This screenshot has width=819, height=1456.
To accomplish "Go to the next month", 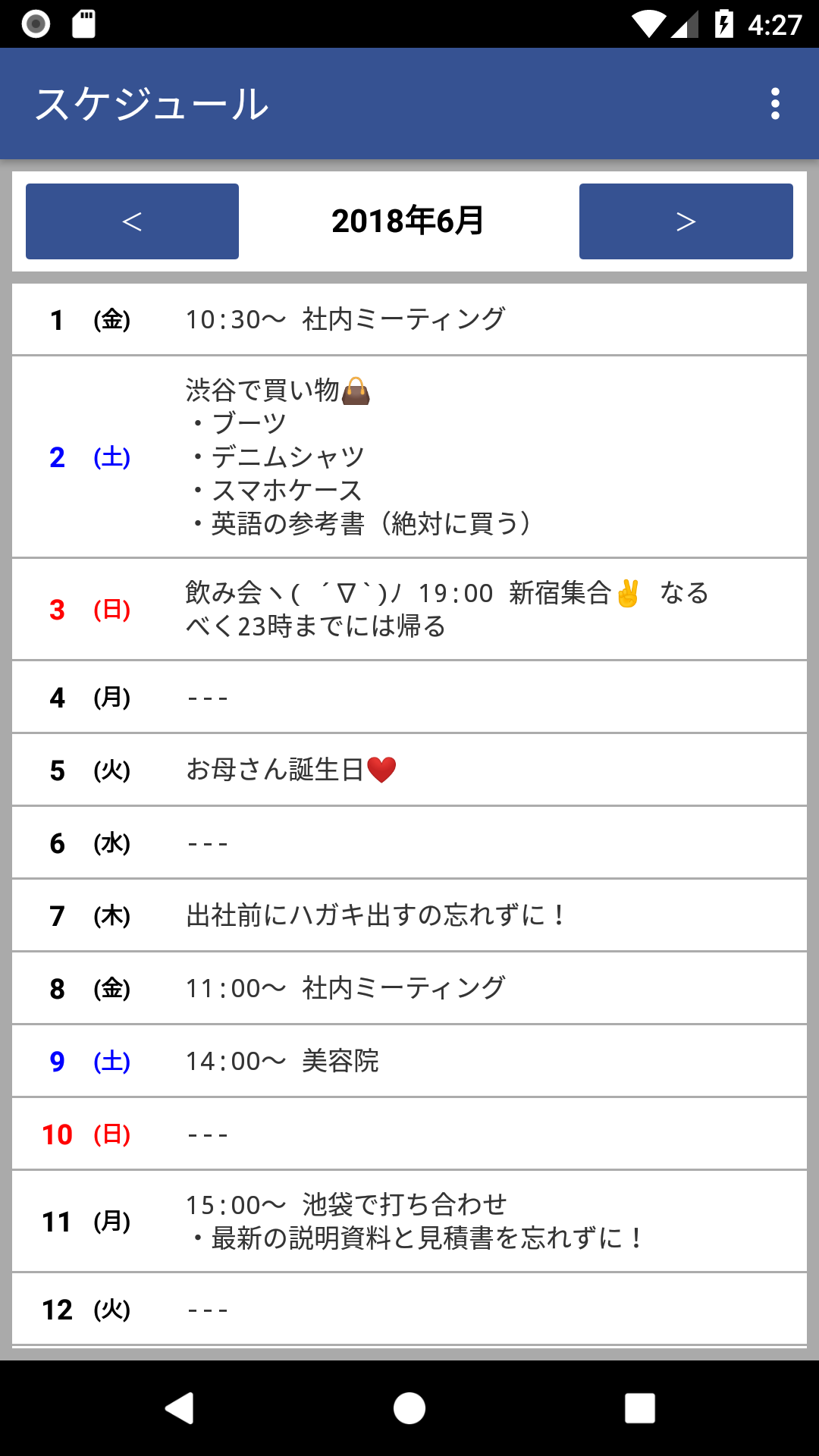I will (686, 221).
